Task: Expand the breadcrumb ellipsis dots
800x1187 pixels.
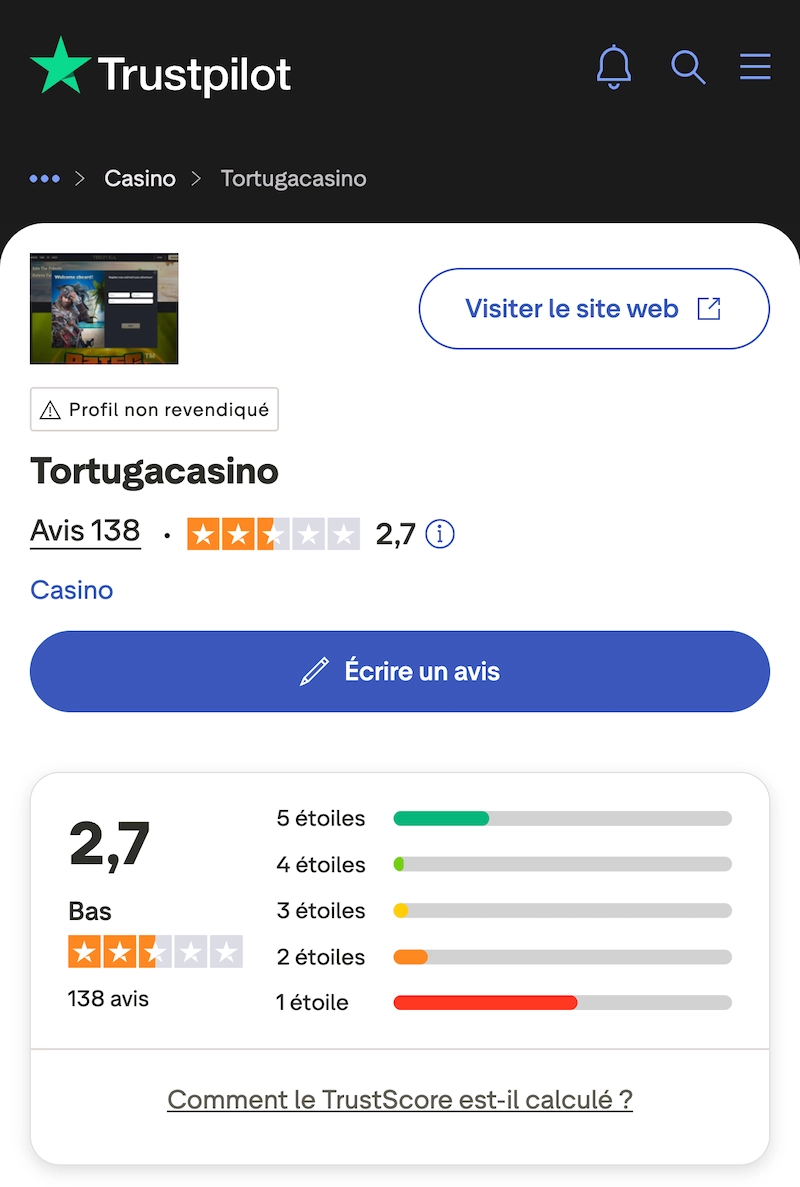Action: (x=45, y=178)
